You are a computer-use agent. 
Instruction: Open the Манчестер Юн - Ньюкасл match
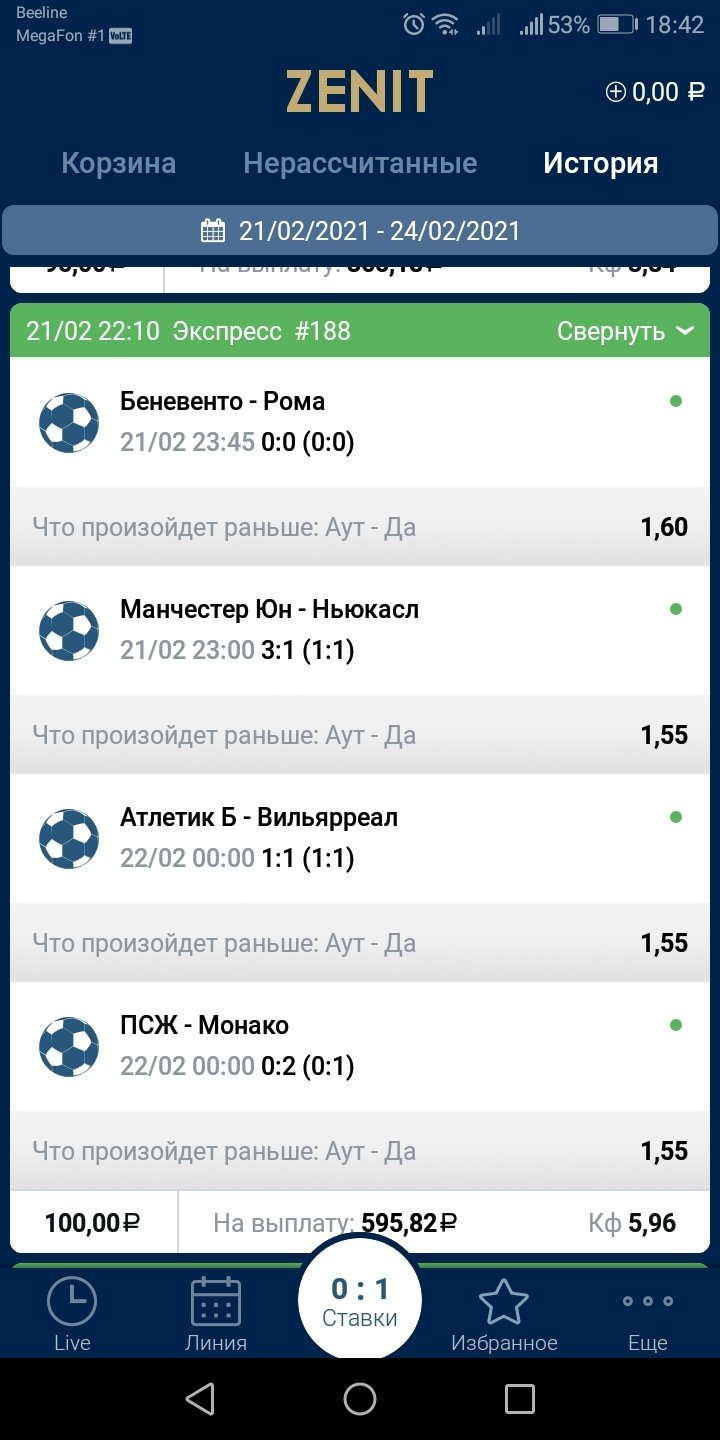point(269,610)
